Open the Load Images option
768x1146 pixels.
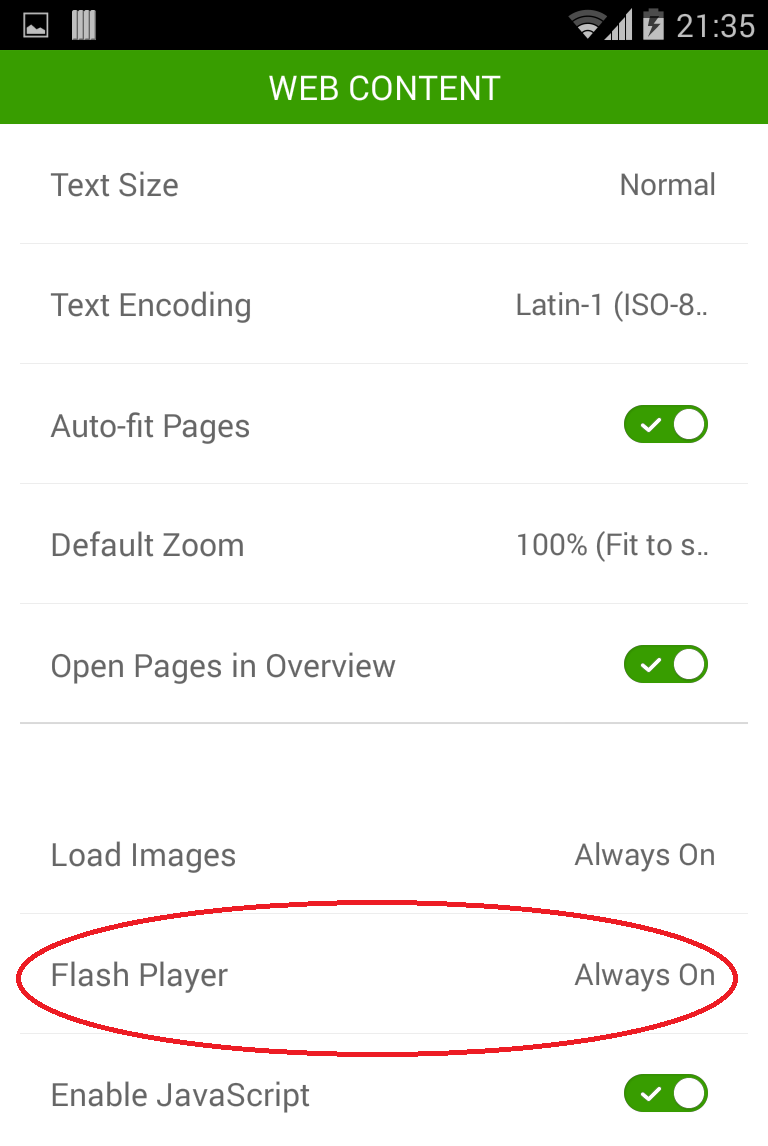pos(384,855)
